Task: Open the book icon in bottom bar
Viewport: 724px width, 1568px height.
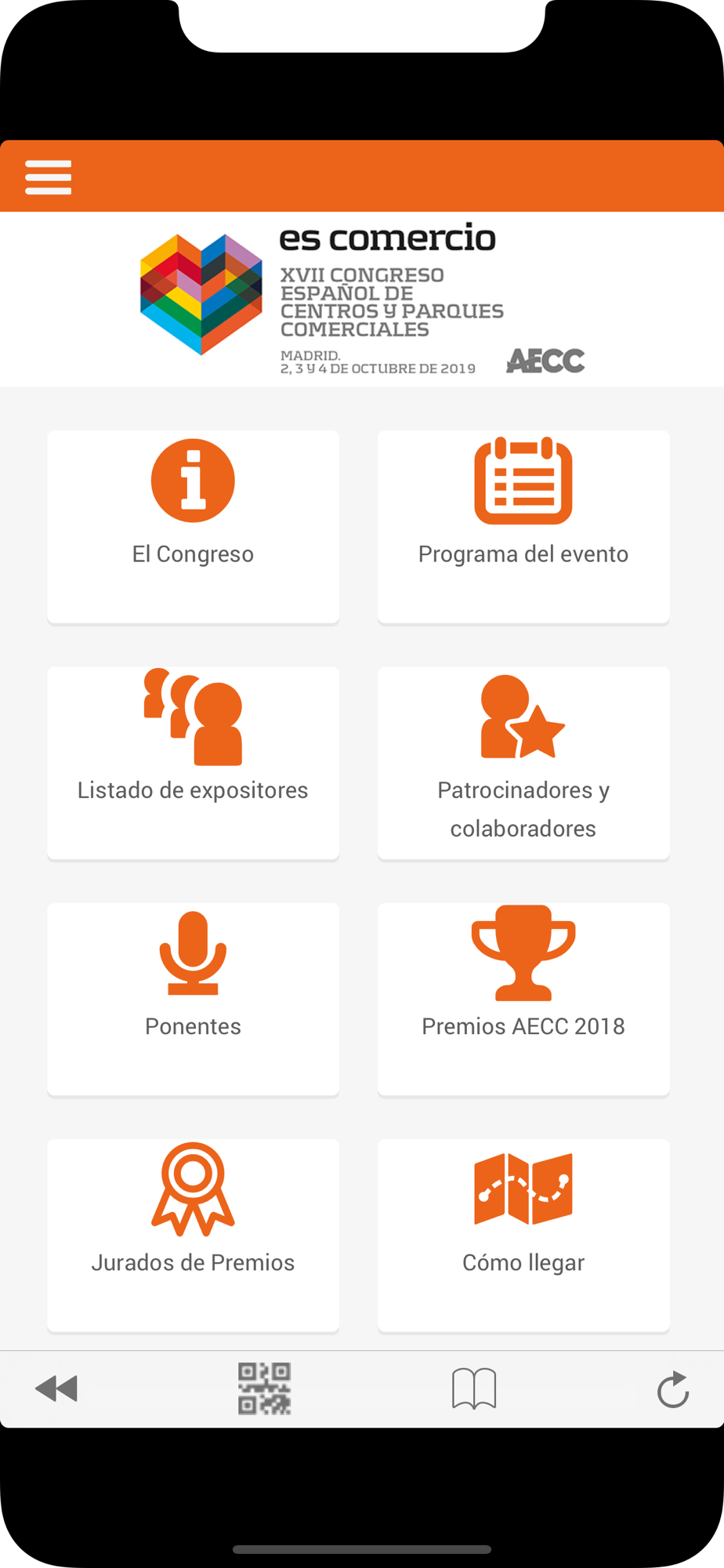Action: [474, 1388]
